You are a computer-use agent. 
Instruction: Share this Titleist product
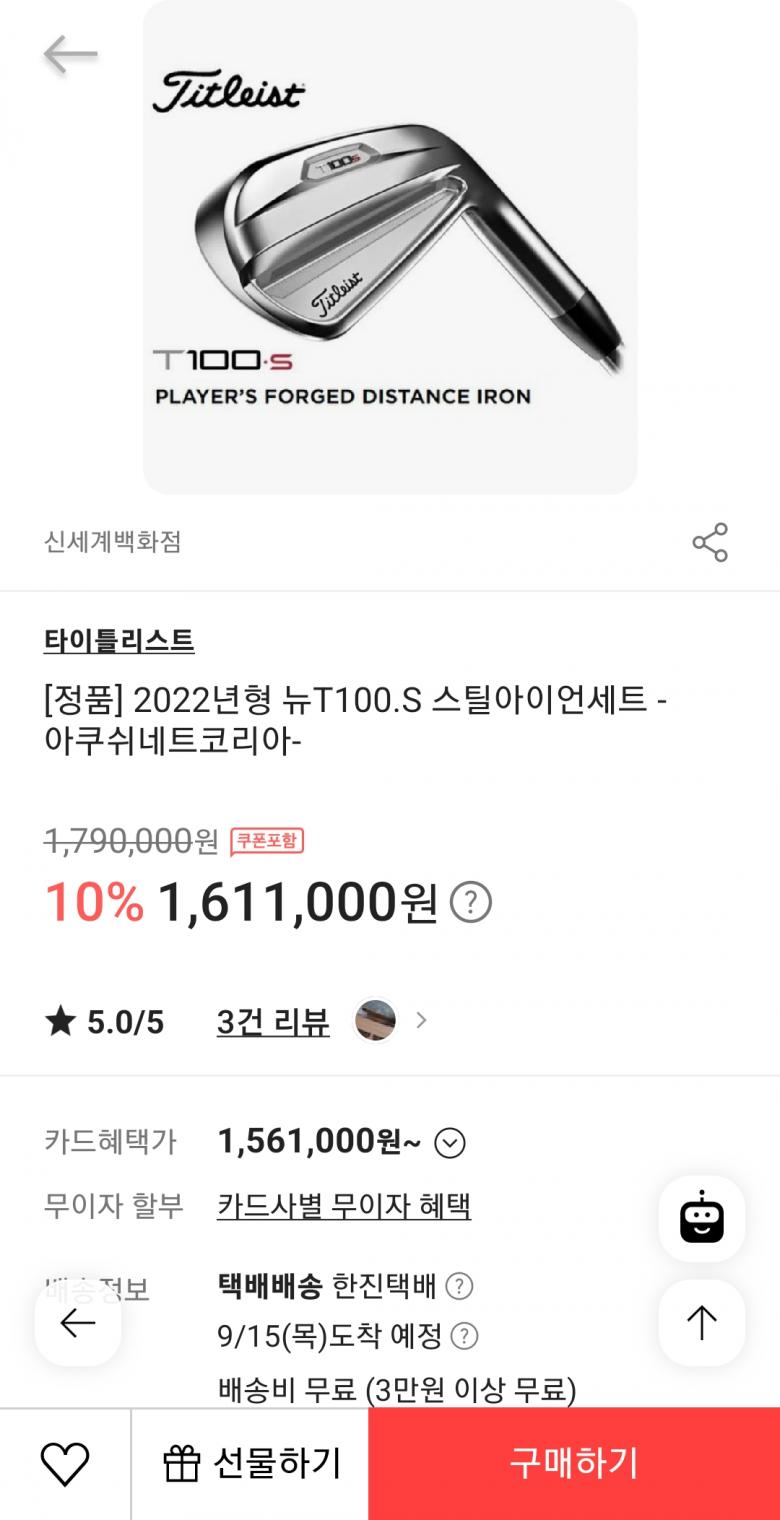pos(710,542)
